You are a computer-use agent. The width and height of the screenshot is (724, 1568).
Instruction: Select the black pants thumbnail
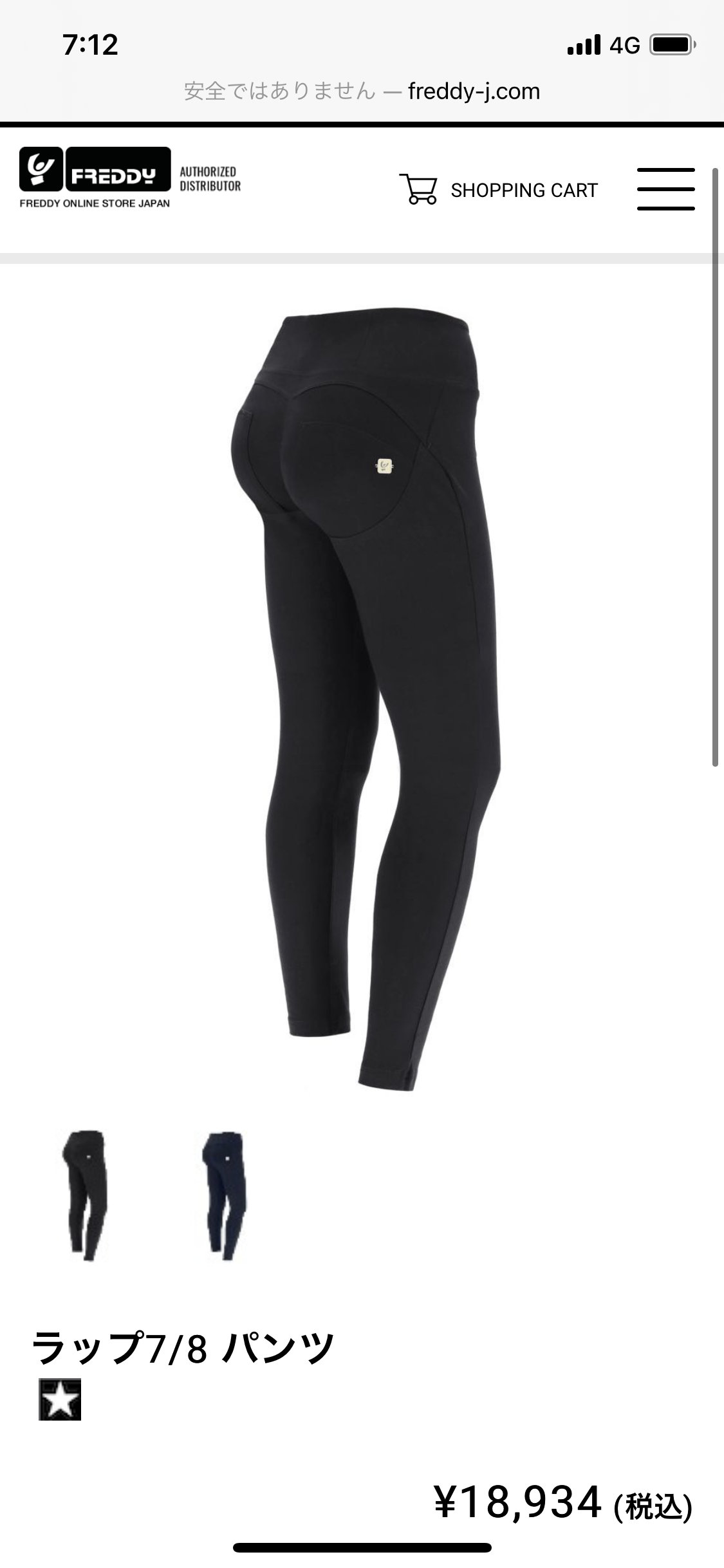pos(86,1195)
